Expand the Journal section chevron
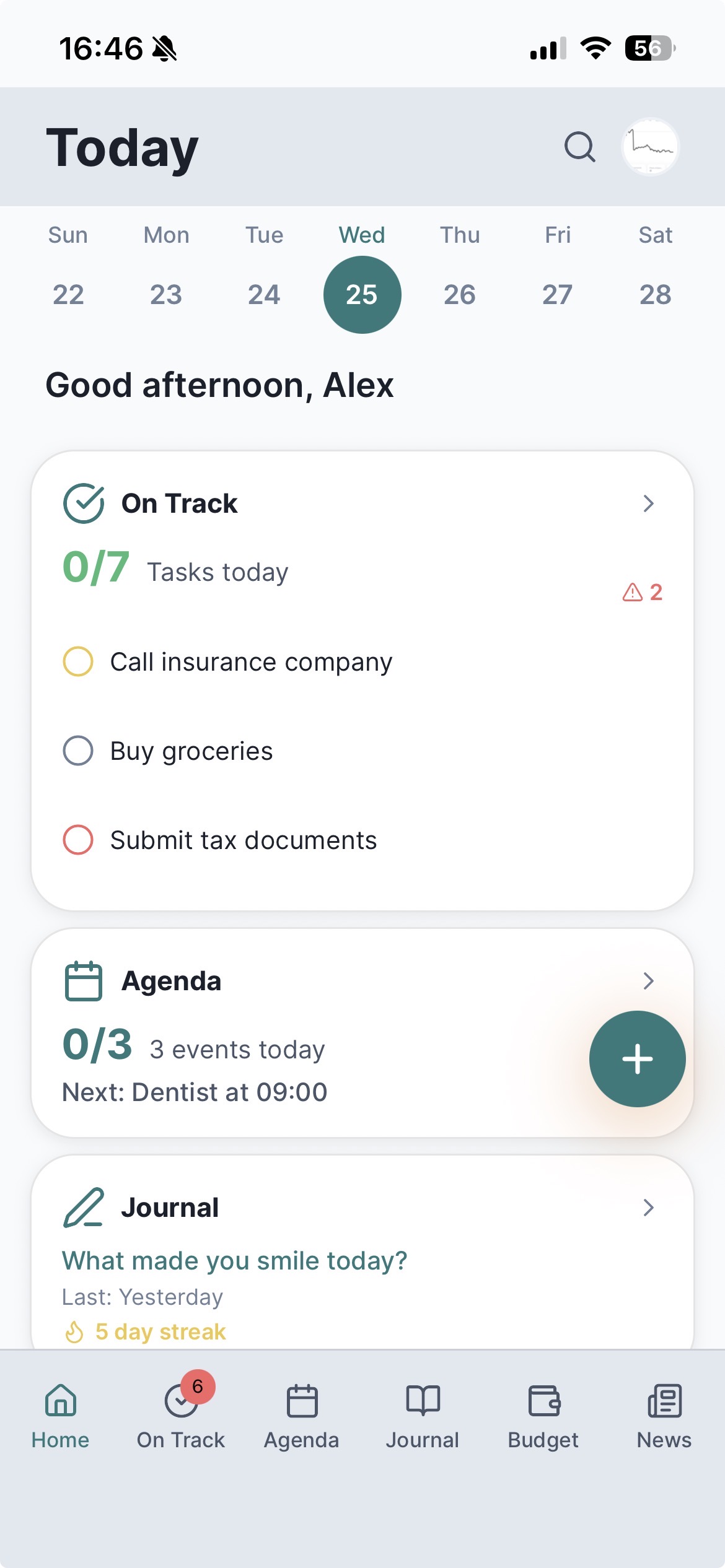The width and height of the screenshot is (725, 1568). click(648, 1206)
